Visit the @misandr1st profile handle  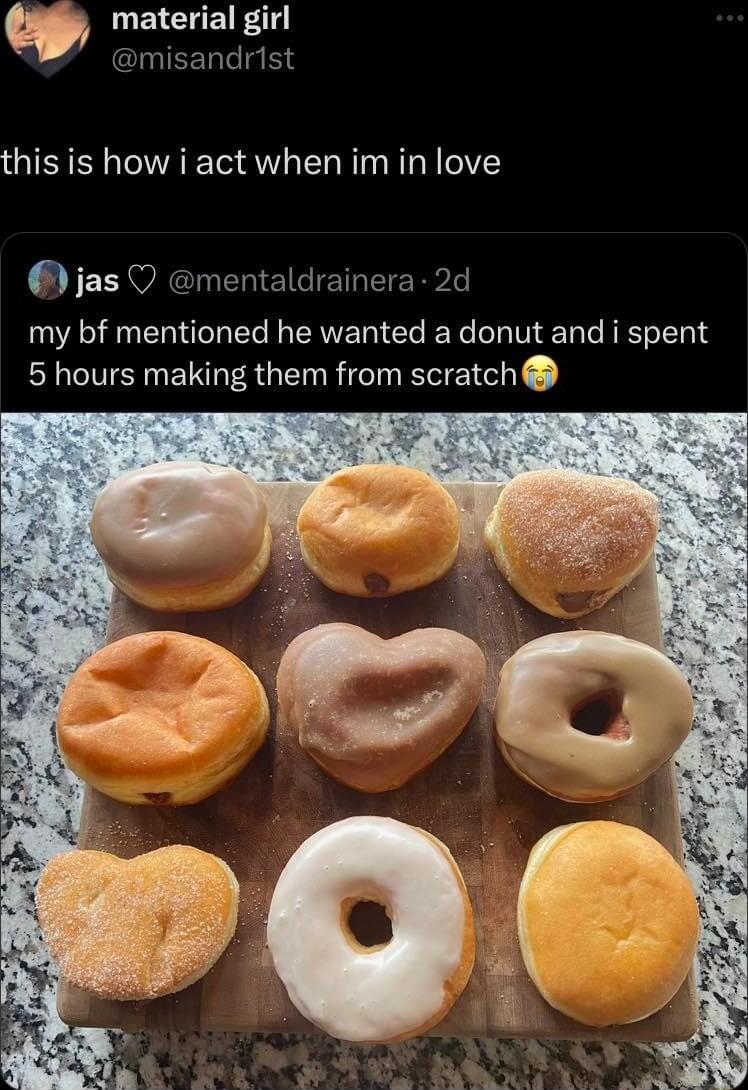tap(203, 58)
